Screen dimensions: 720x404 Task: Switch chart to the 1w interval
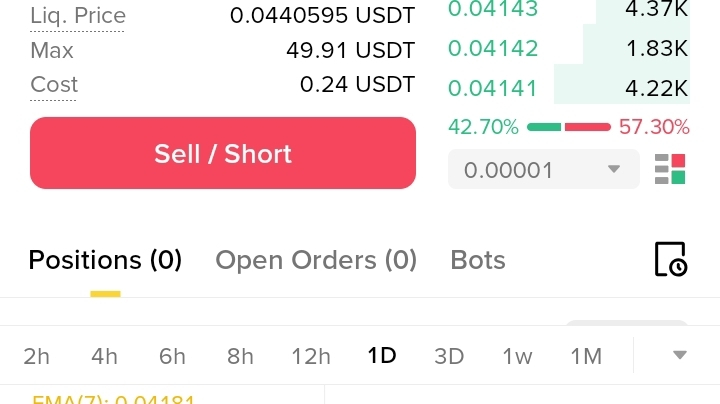(517, 356)
